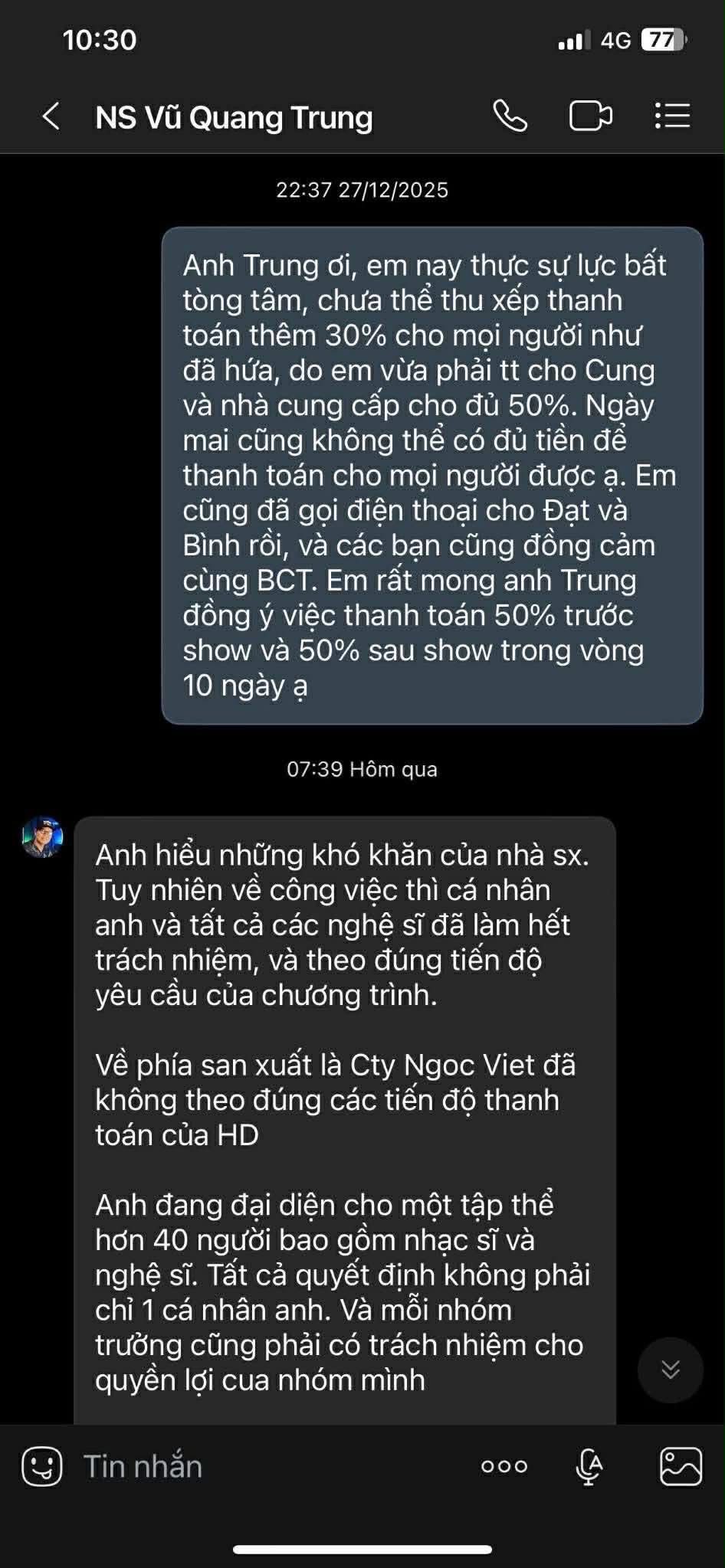Attach a photo from the gallery

coord(681,1466)
